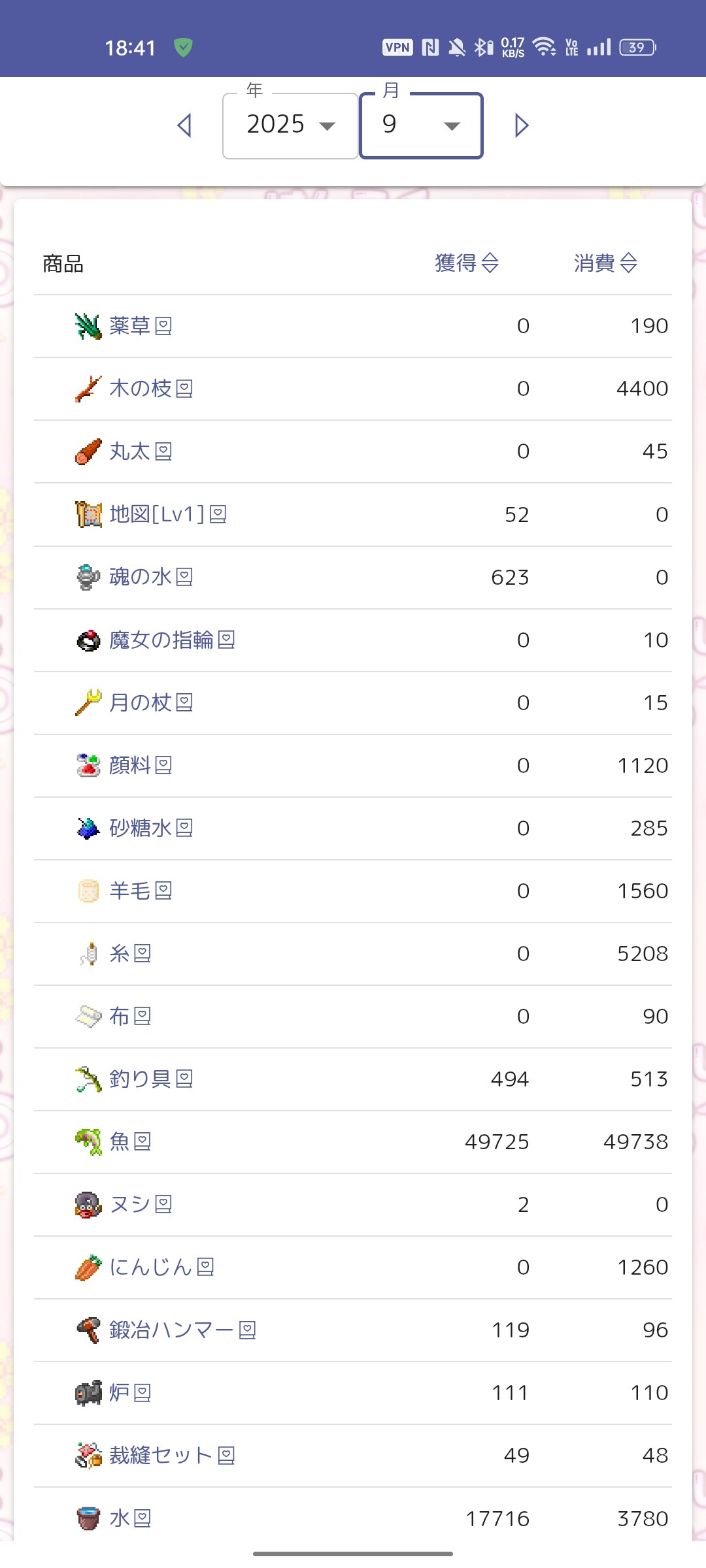
Task: Open the 月の杖 item link
Action: click(x=141, y=702)
